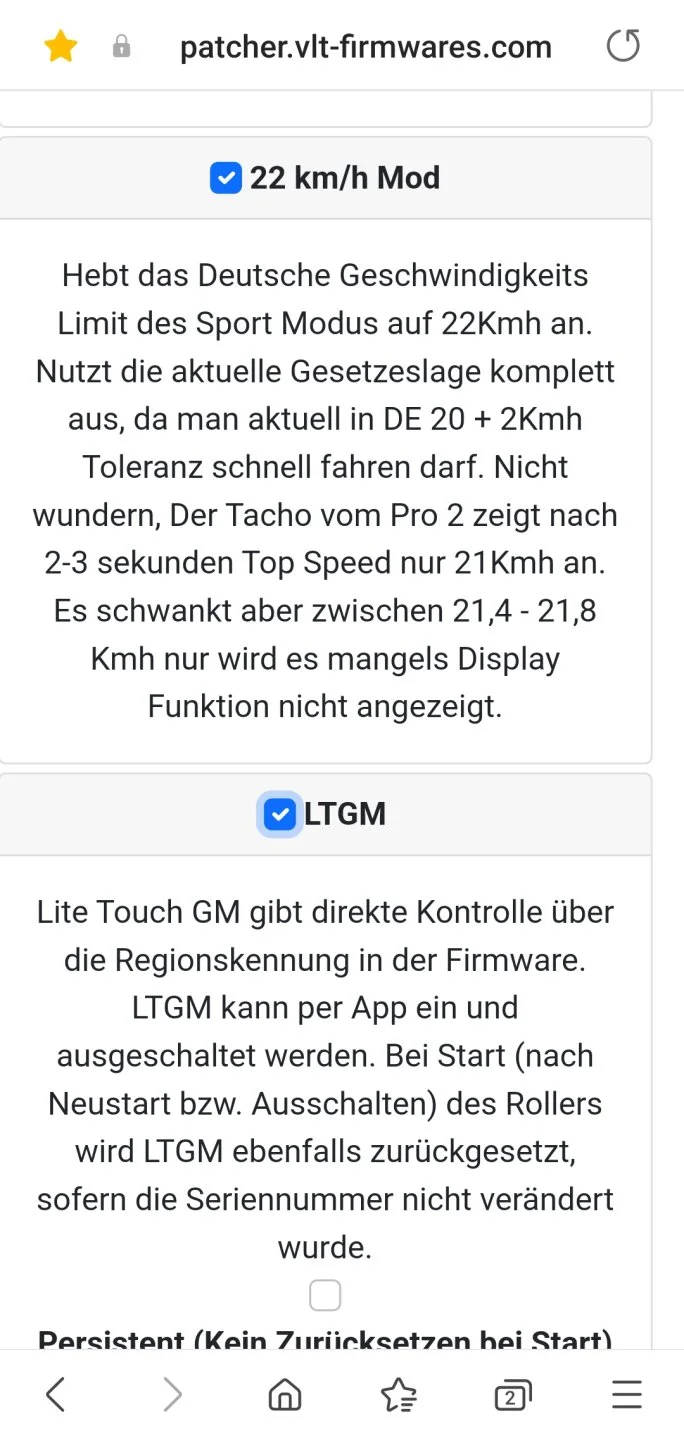Screen dimensions: 684x1440
Task: Reload the patcher page
Action: [623, 47]
